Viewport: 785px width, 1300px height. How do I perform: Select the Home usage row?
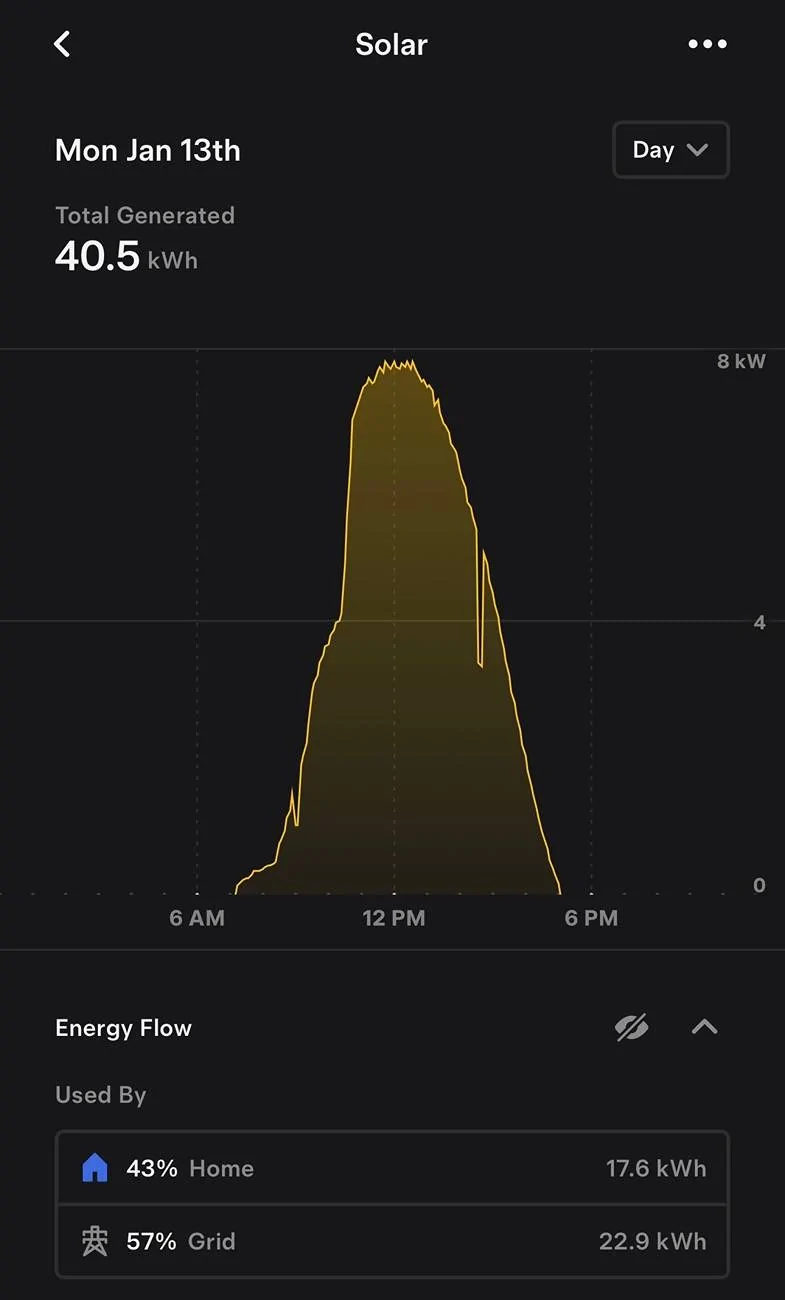tap(392, 1168)
